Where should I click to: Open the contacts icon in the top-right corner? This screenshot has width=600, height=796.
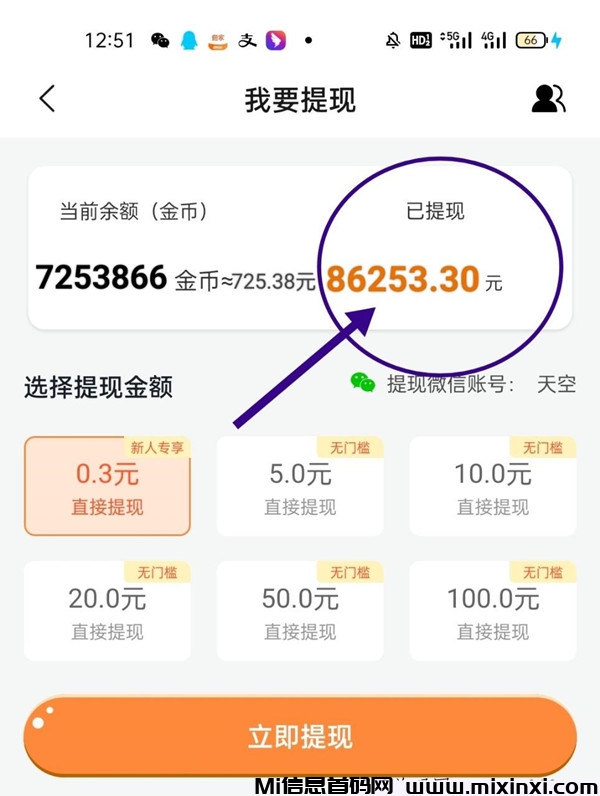pos(548,98)
